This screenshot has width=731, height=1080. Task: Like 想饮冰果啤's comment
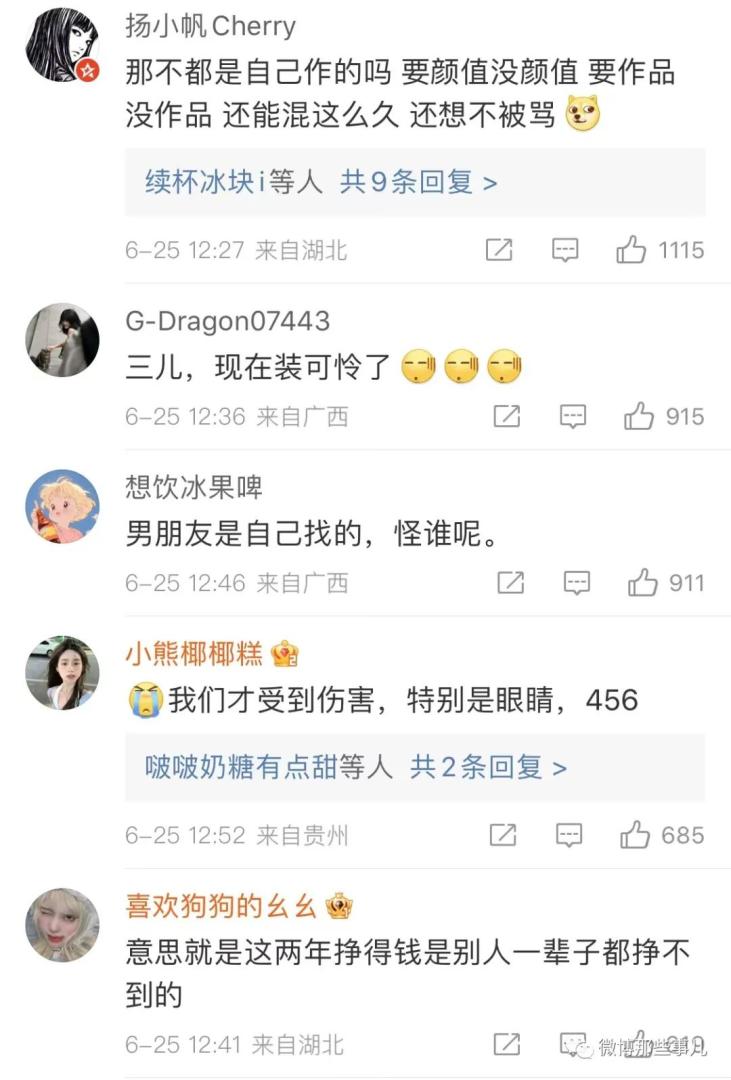pos(642,582)
